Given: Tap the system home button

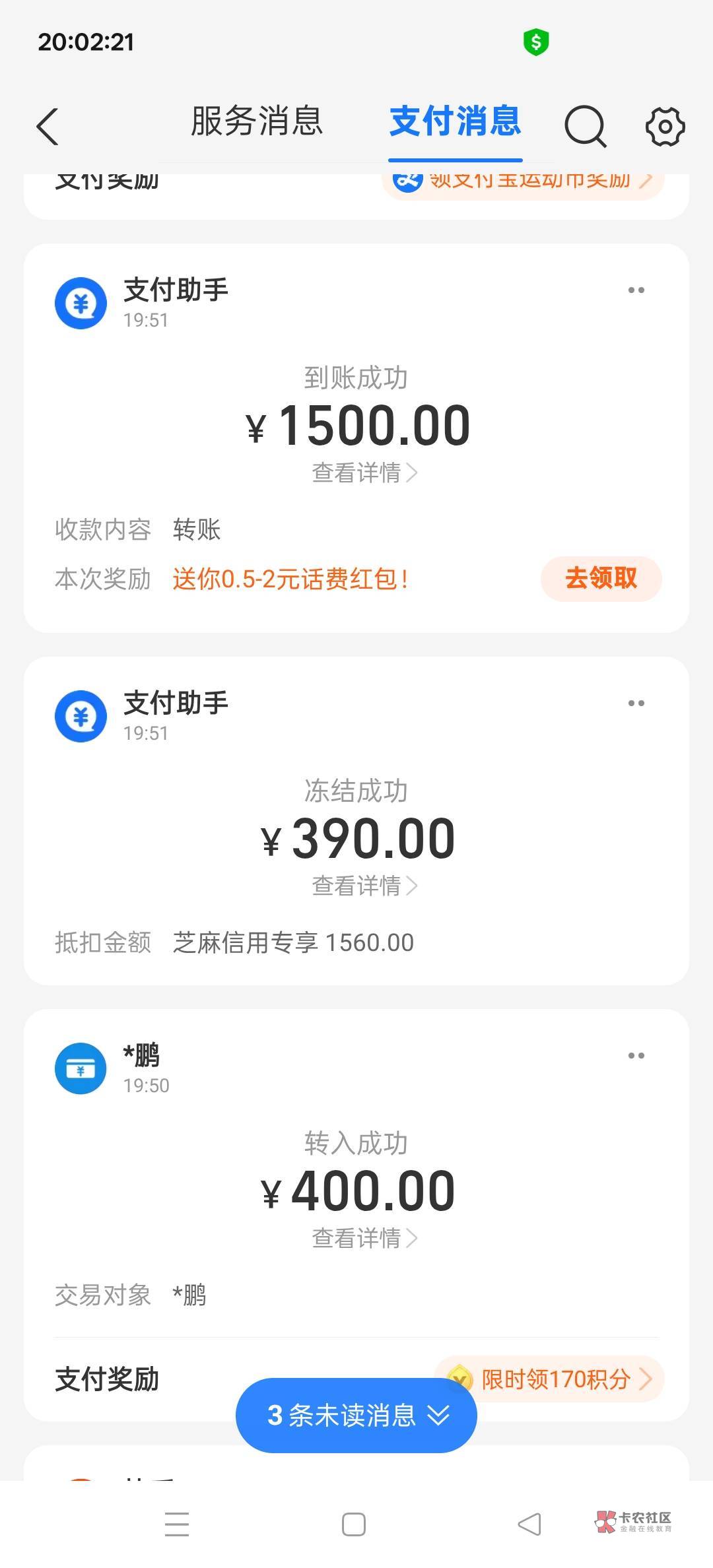Looking at the screenshot, I should point(354,1524).
